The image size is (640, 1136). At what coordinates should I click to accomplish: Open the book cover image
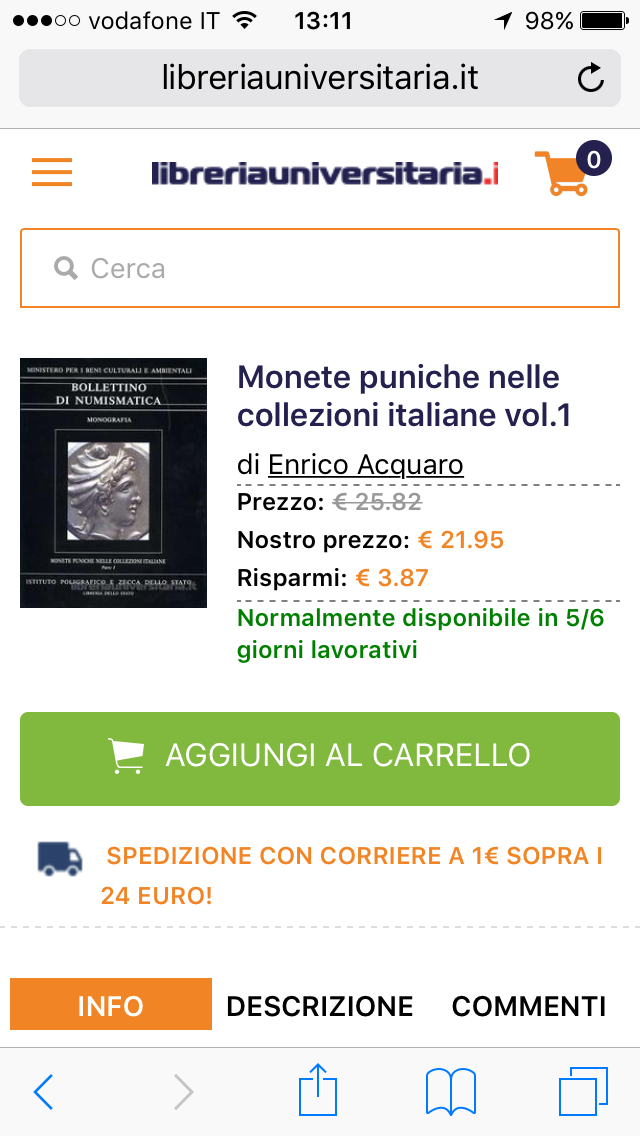[x=113, y=483]
